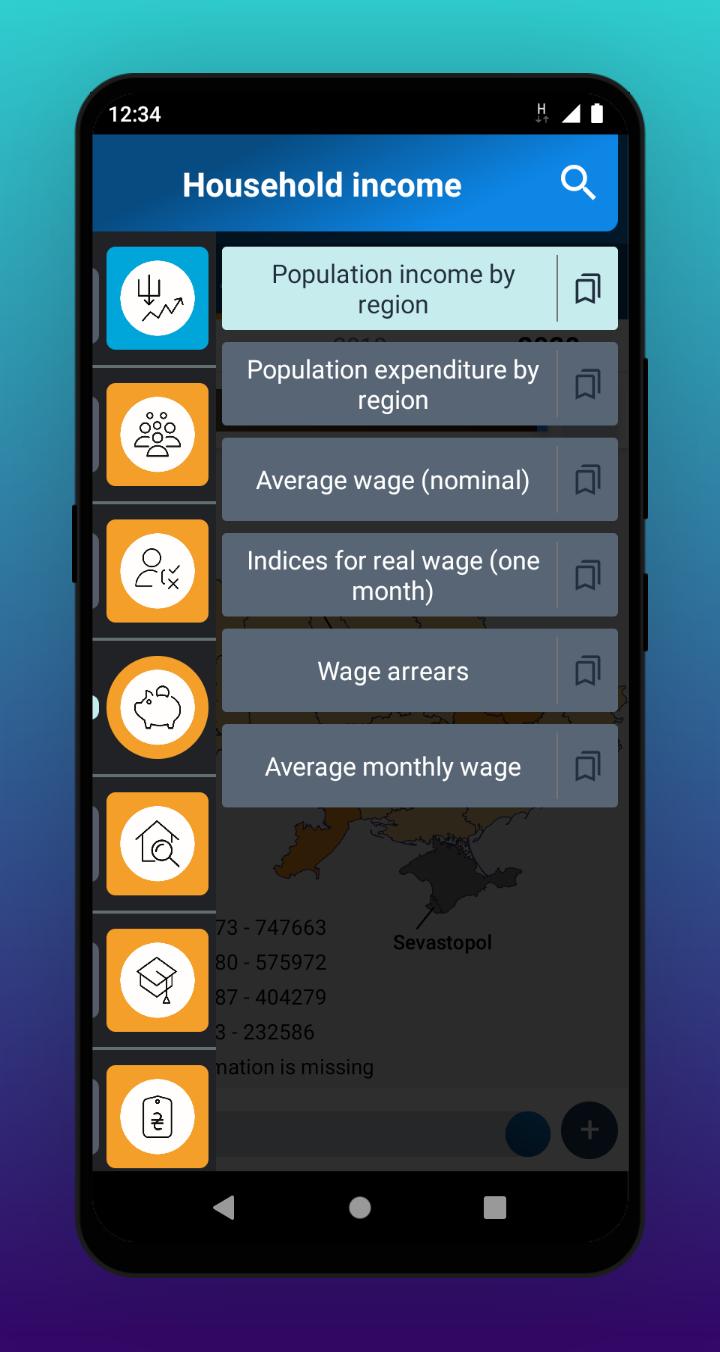
Task: Open the search icon in the header
Action: click(578, 184)
